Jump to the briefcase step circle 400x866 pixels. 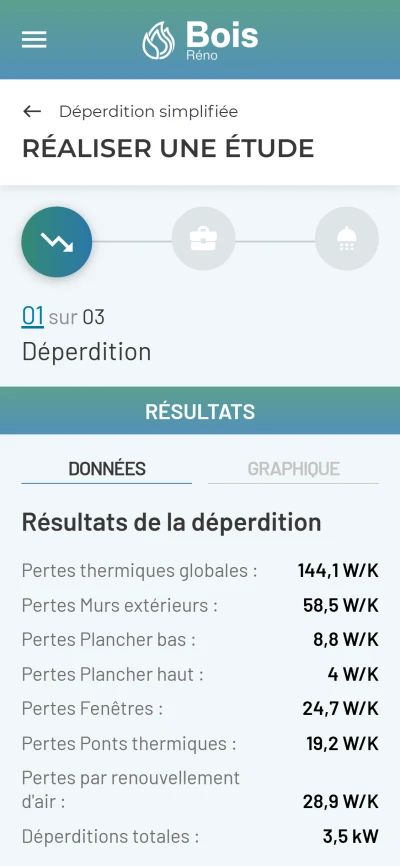click(203, 239)
